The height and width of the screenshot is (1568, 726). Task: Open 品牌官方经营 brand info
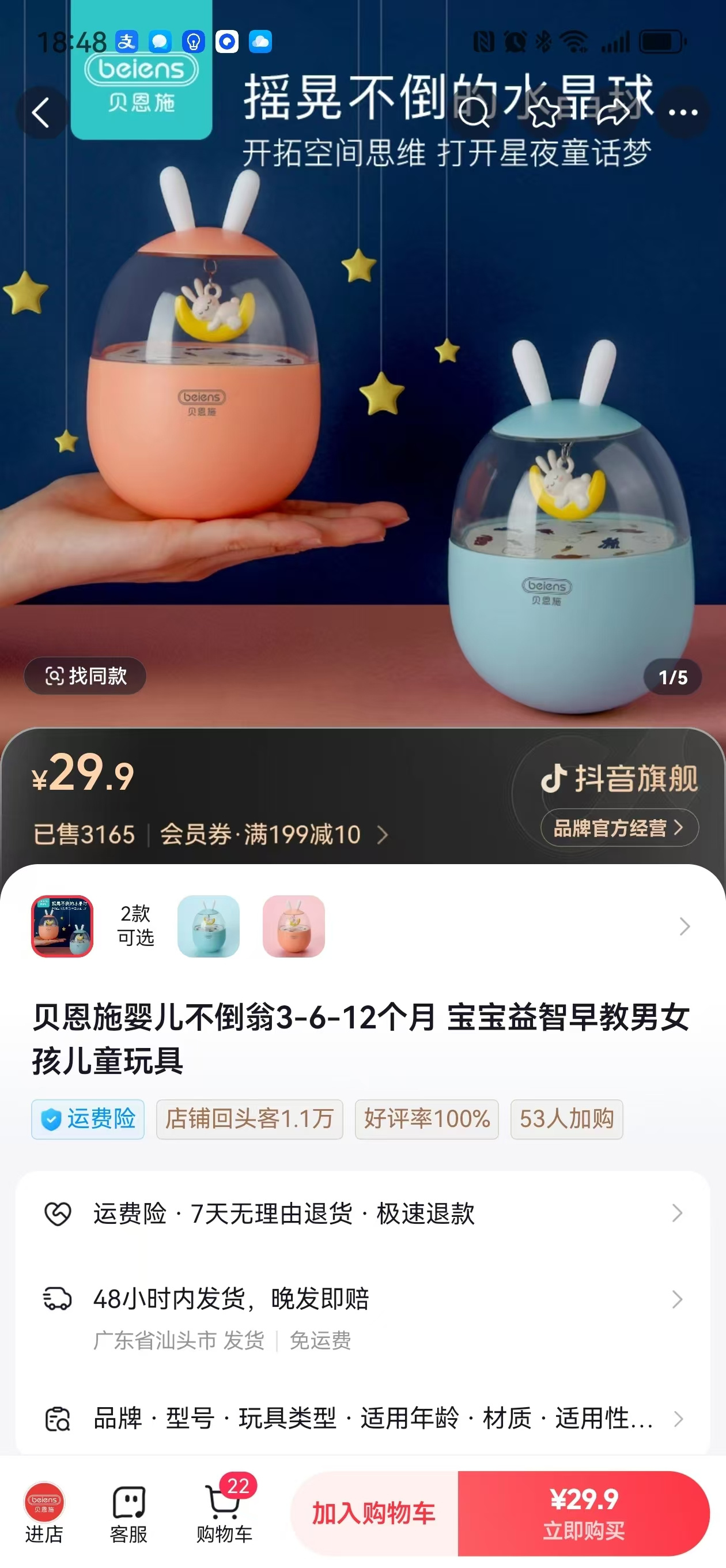pos(619,828)
